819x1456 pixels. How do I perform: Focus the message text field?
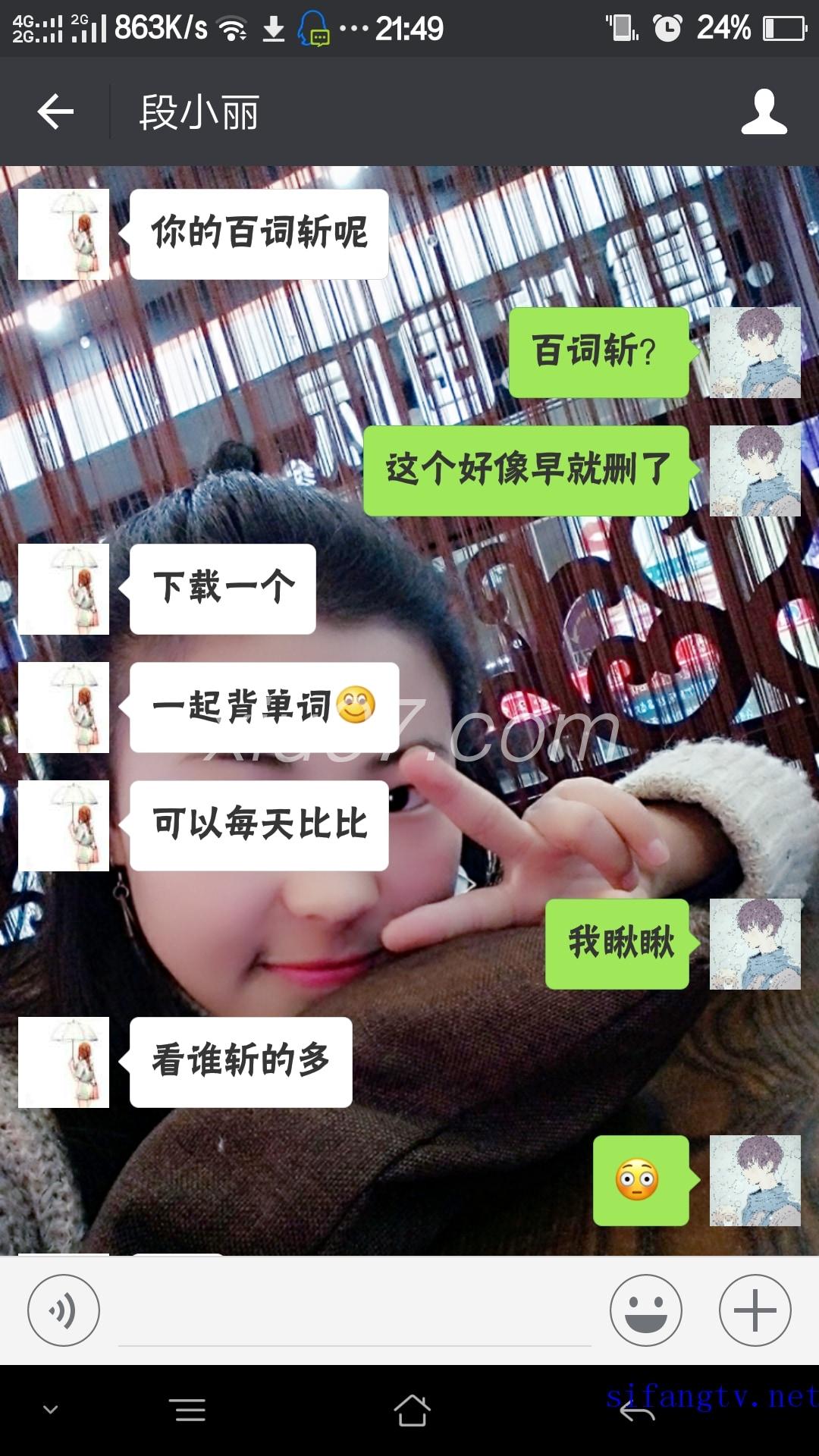click(354, 1316)
